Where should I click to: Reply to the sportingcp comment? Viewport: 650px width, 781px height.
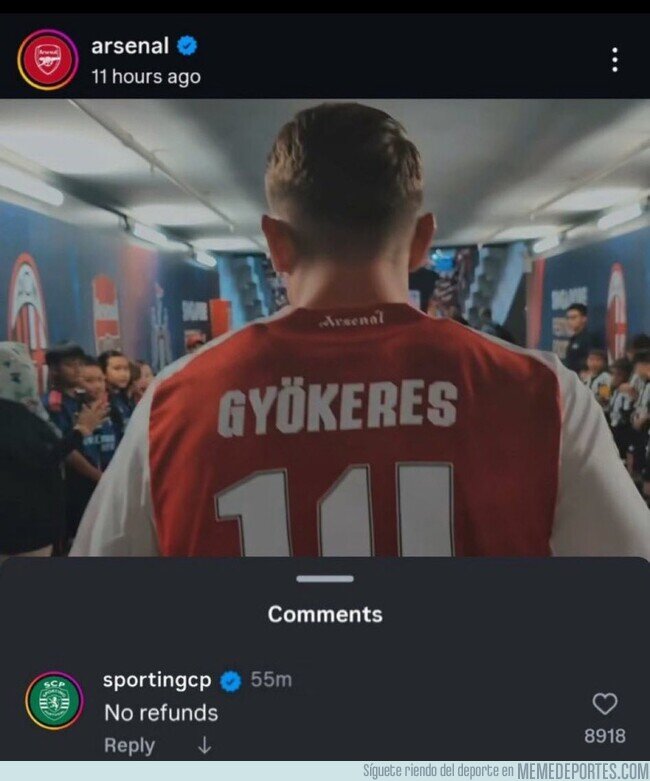[130, 745]
